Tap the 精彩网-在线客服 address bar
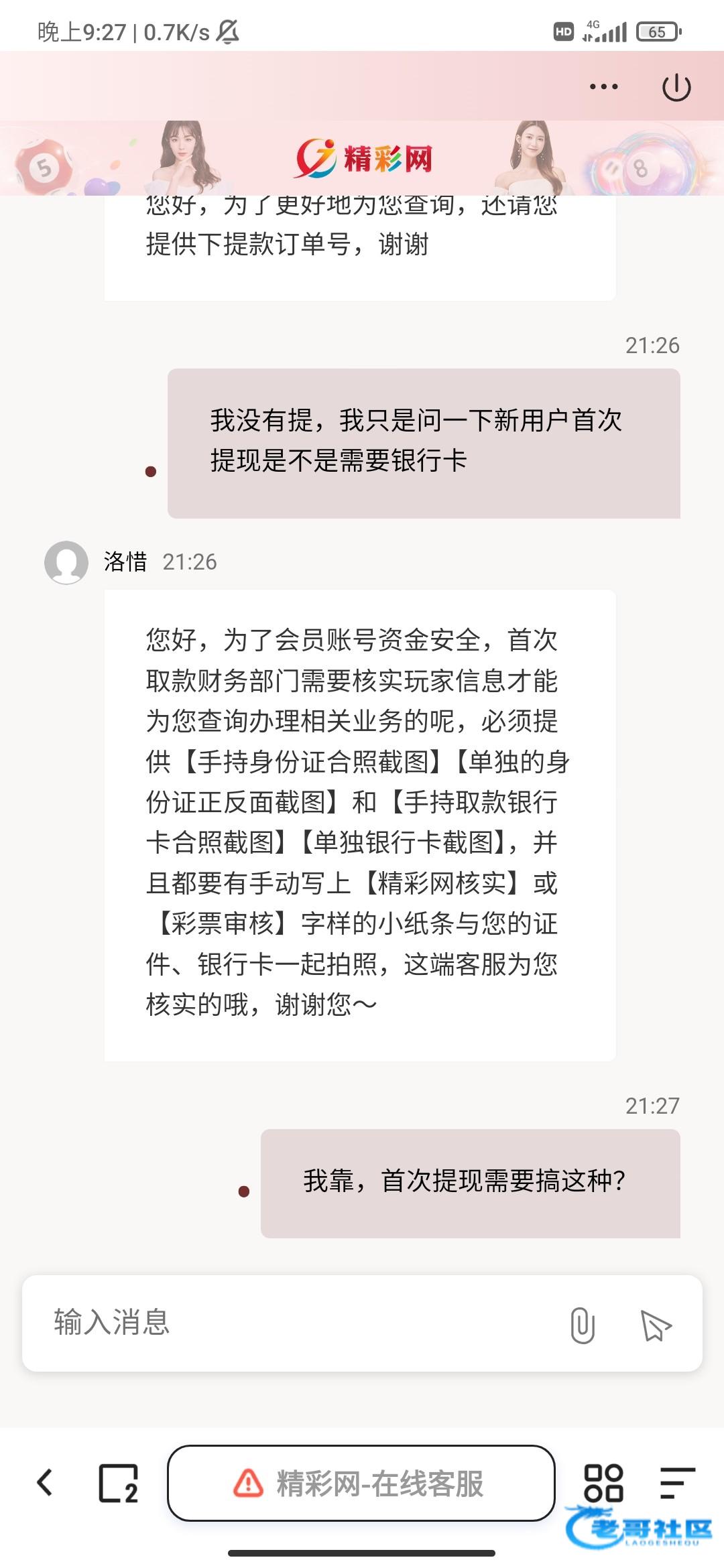 click(361, 1483)
